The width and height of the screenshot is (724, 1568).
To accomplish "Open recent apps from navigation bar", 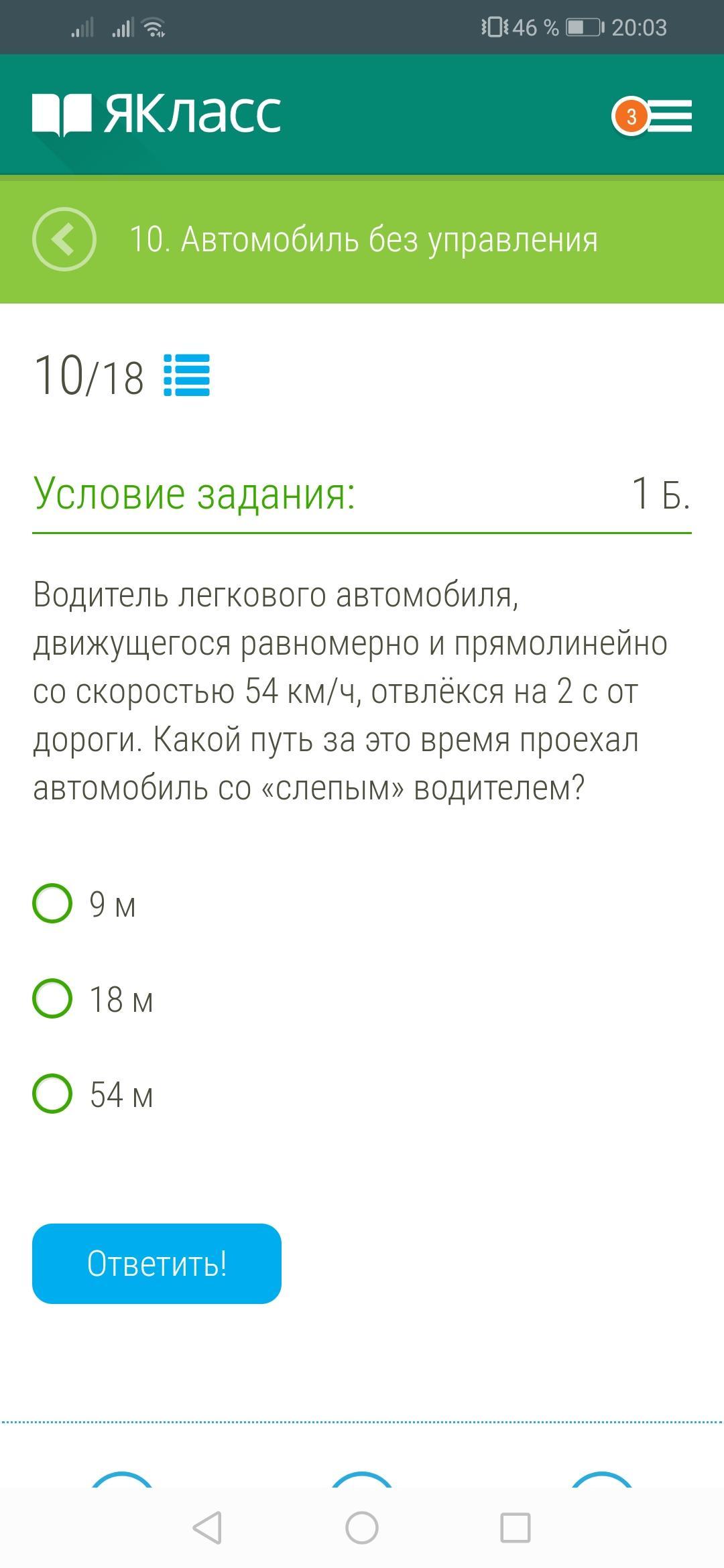I will (516, 1528).
